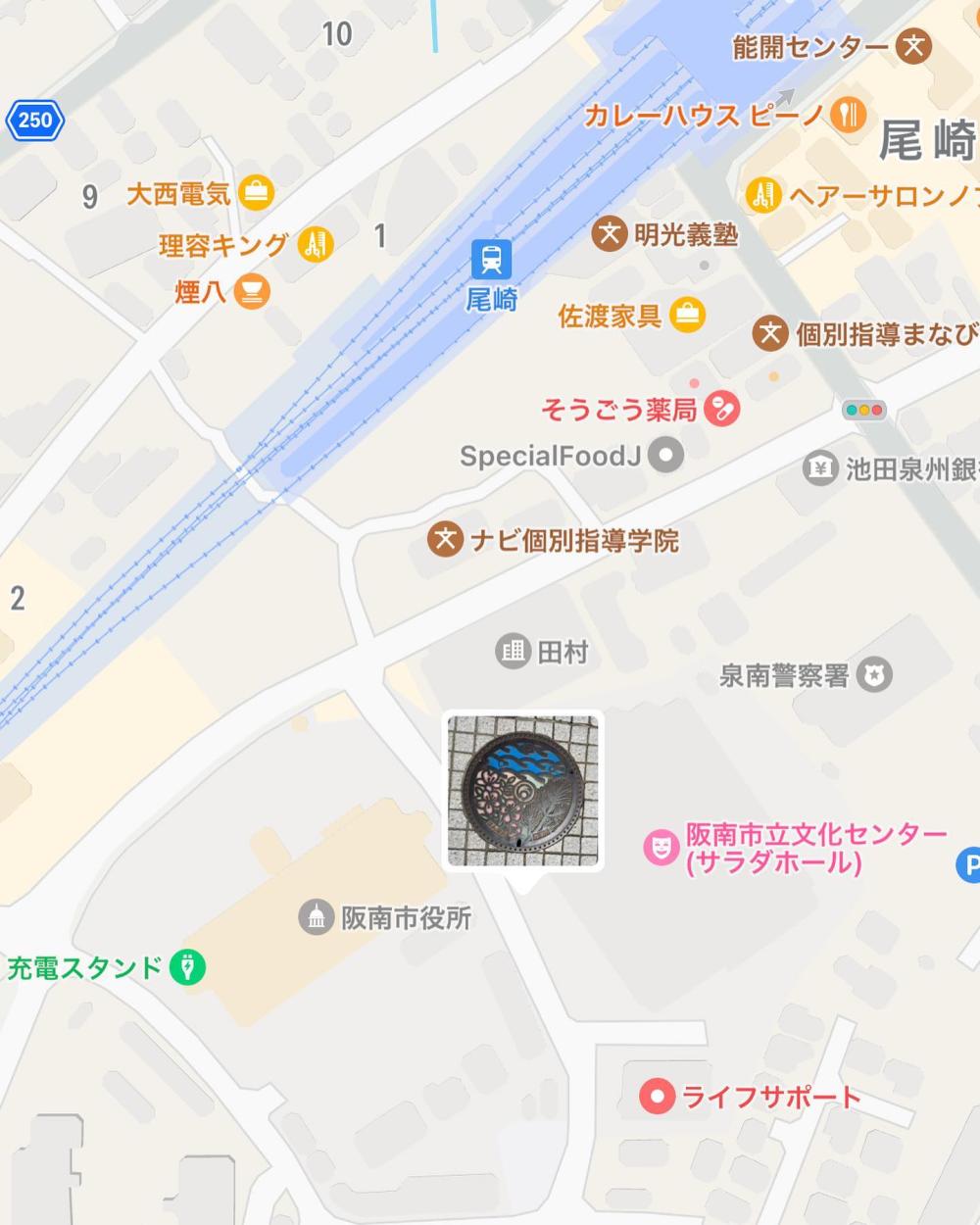The width and height of the screenshot is (980, 1225).
Task: Open the 池田泉州銀行 bank marker
Action: 819,469
